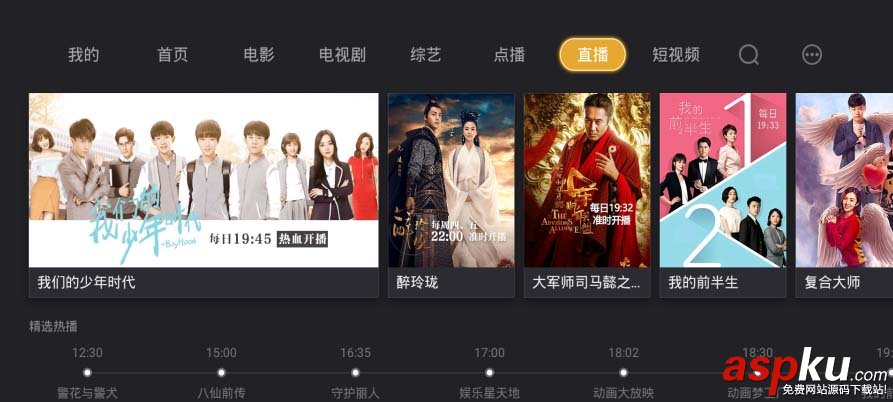Select the 12:30 警花与警犬 timeline slot
Image resolution: width=893 pixels, height=402 pixels.
pos(87,373)
